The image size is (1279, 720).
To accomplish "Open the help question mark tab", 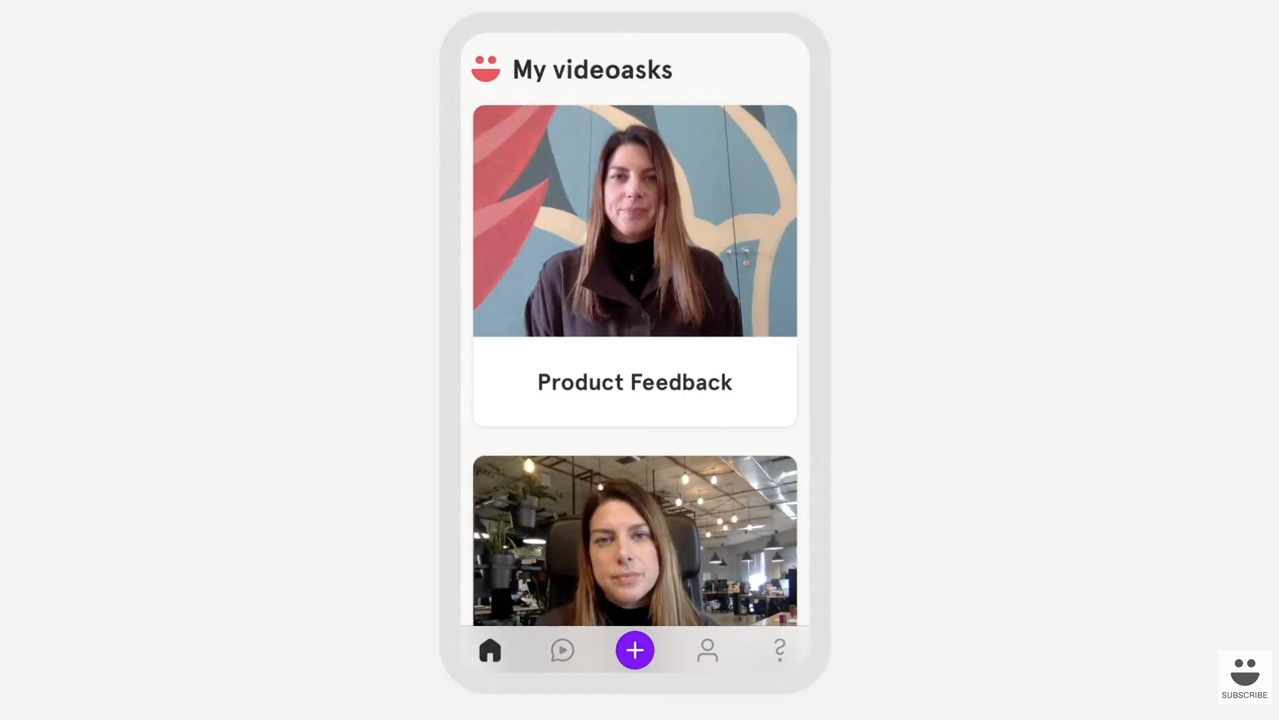I will click(x=780, y=651).
